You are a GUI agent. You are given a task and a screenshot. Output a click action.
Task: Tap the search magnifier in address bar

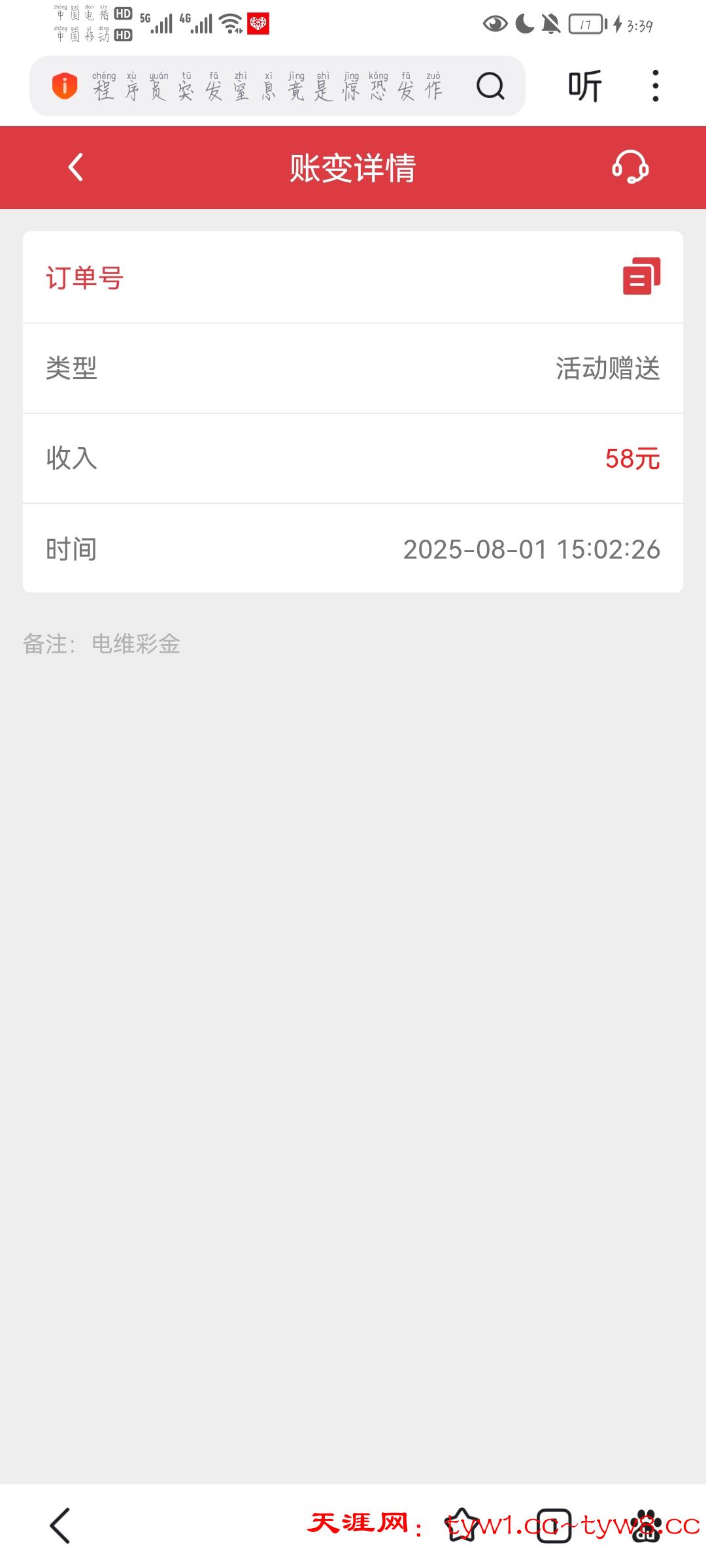pos(490,86)
